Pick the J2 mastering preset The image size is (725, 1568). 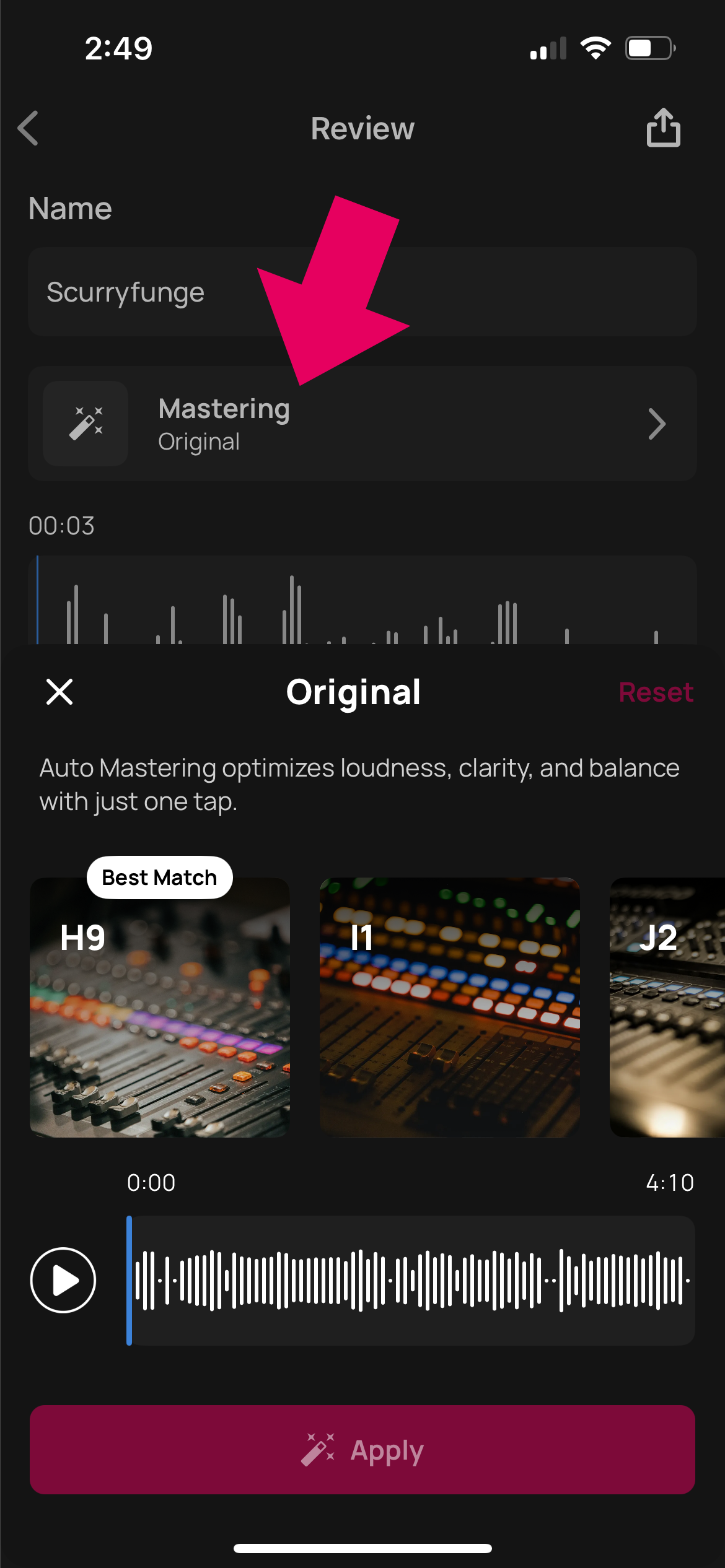tap(668, 1007)
